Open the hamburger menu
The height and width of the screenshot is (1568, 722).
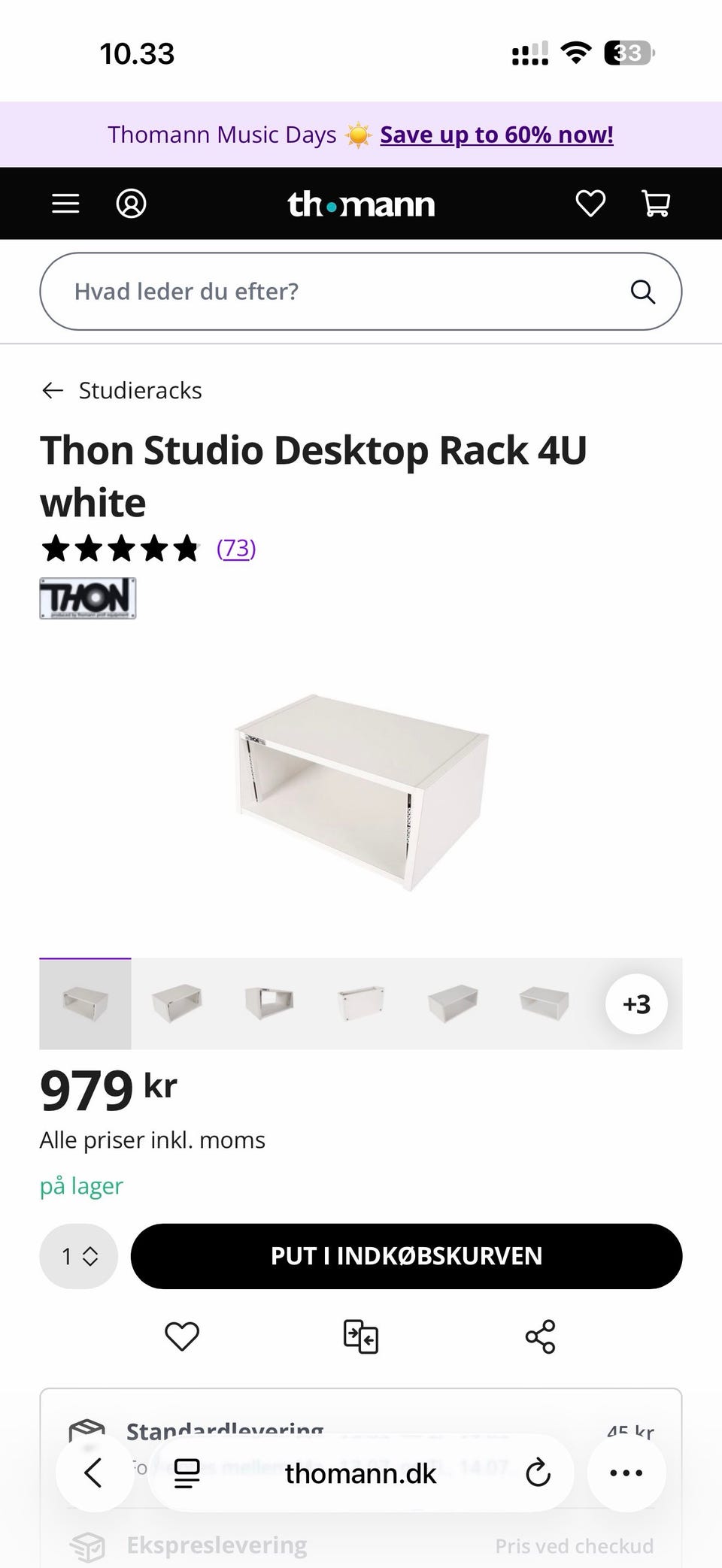coord(65,204)
